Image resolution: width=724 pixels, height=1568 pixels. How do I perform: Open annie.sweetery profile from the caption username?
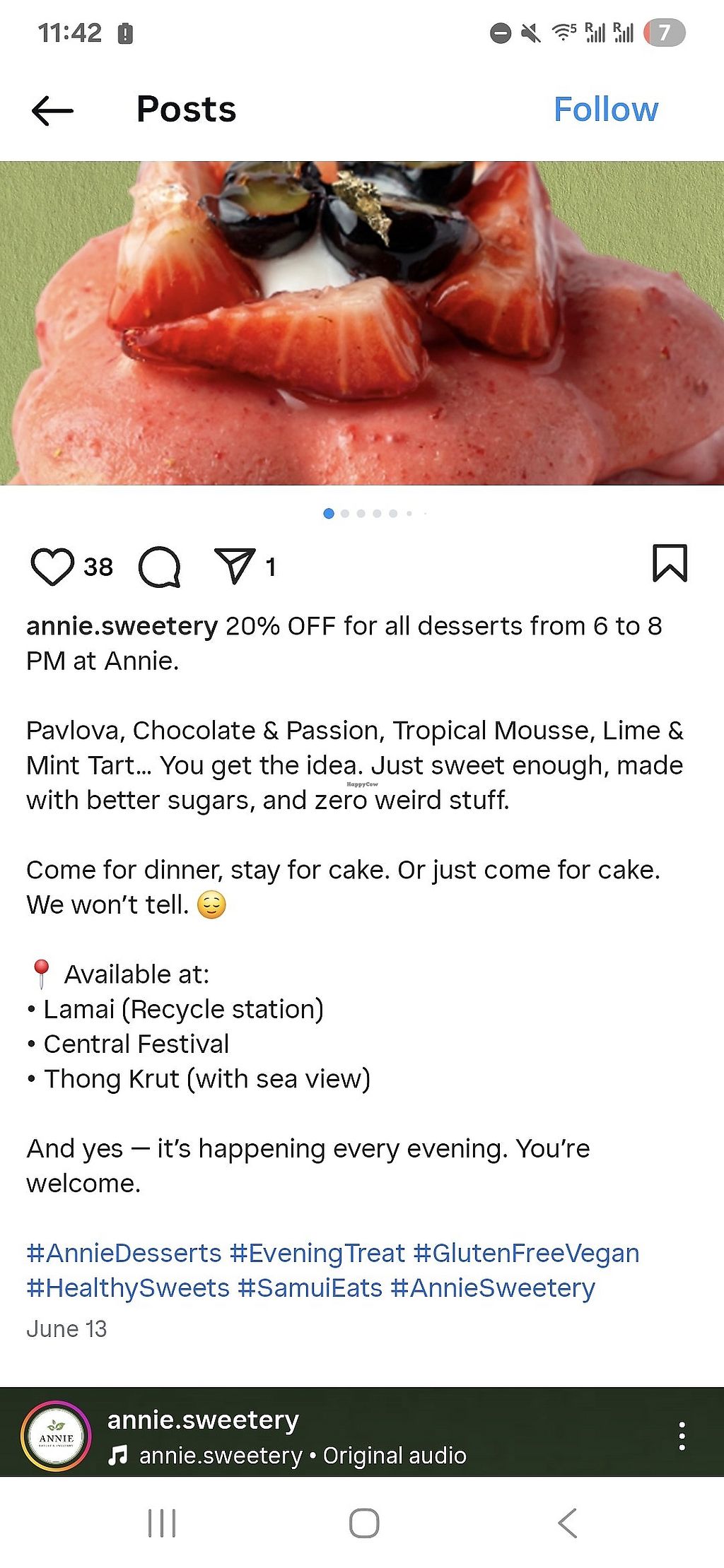122,626
